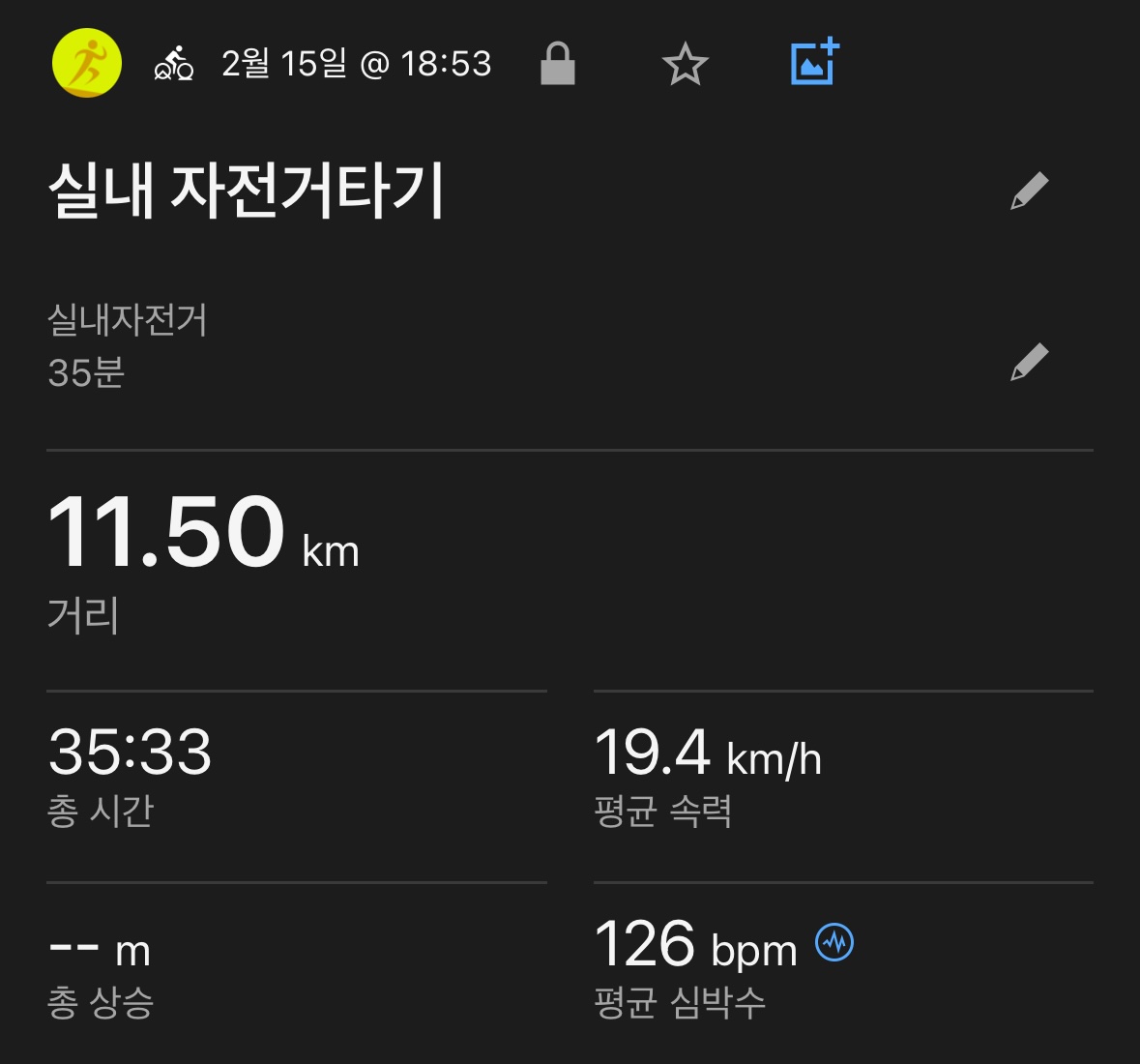
Task: Open the privacy lock setting
Action: [x=557, y=64]
